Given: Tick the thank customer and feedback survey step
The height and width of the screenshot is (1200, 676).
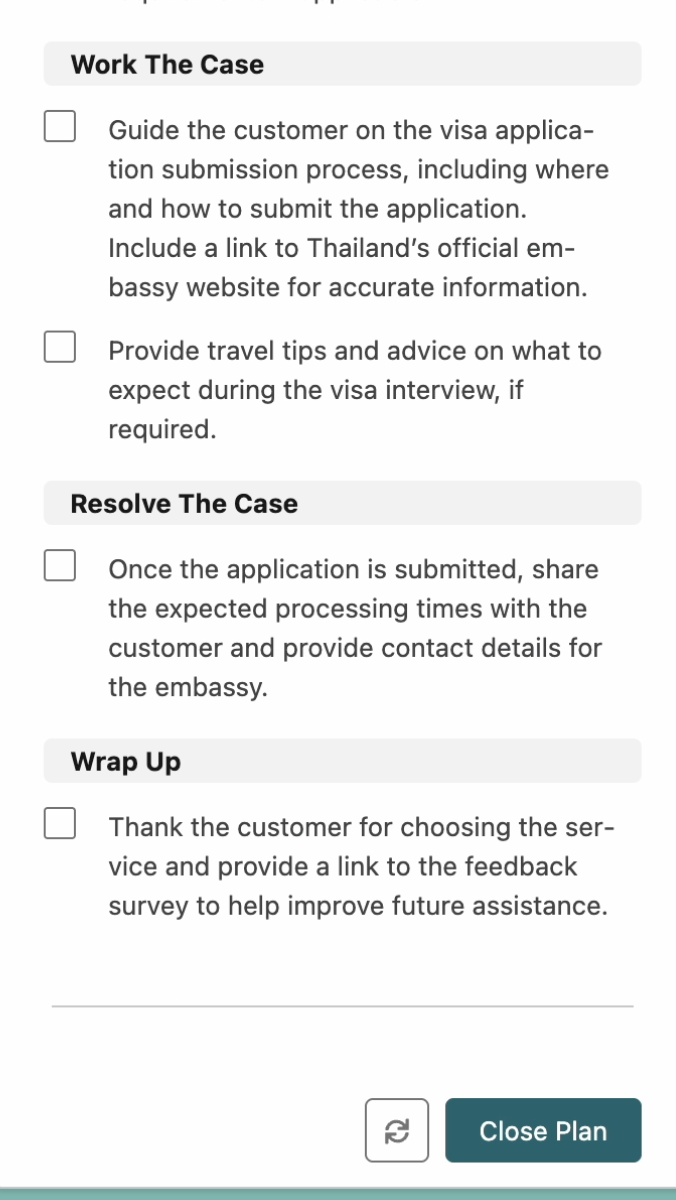Looking at the screenshot, I should coord(60,823).
